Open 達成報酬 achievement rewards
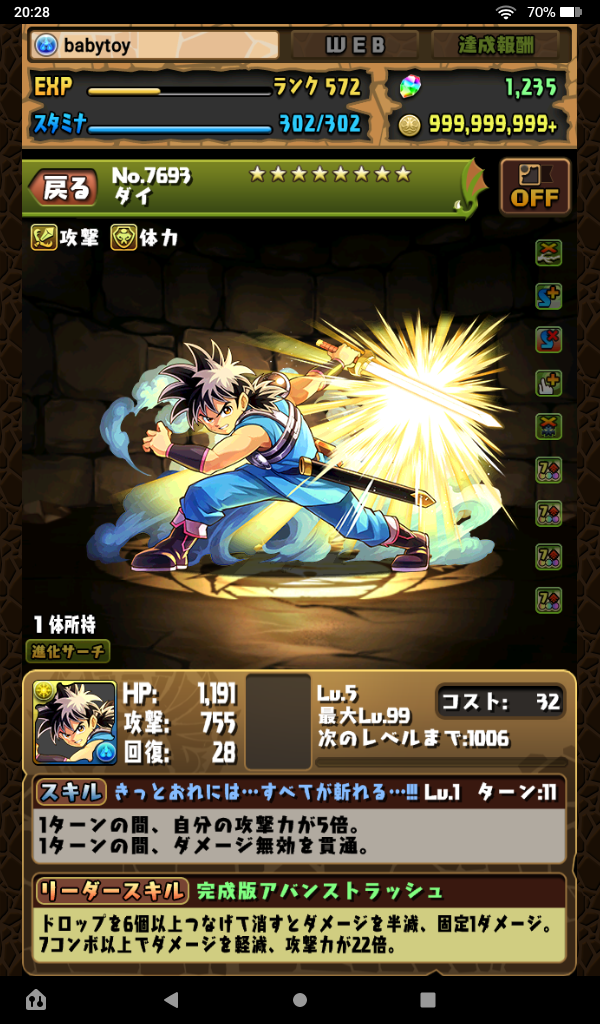Viewport: 600px width, 1024px height. pos(496,45)
